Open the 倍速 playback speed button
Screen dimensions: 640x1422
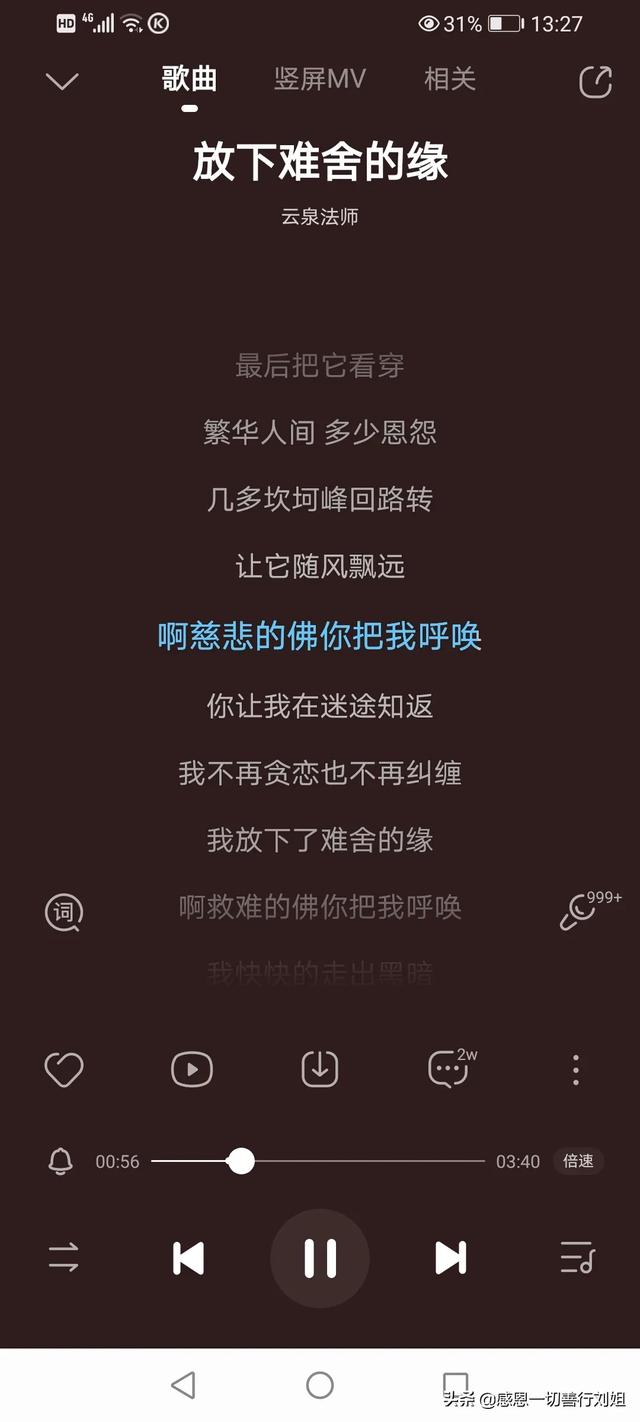click(x=578, y=1161)
